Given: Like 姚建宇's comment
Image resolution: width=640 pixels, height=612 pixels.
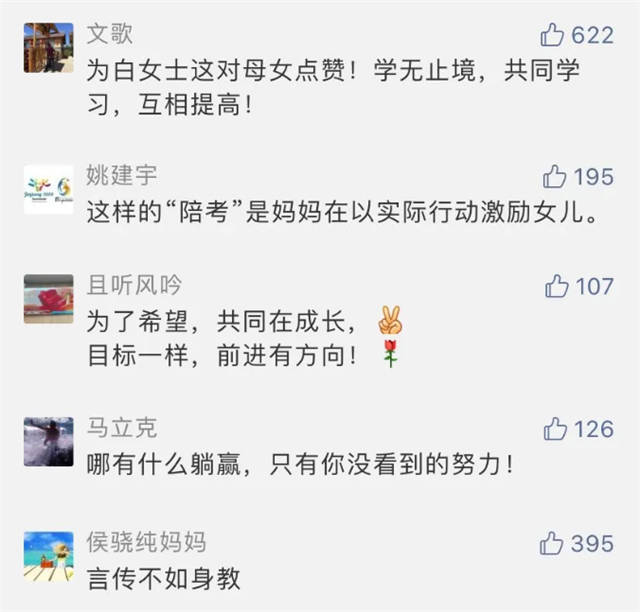Looking at the screenshot, I should click(x=555, y=177).
